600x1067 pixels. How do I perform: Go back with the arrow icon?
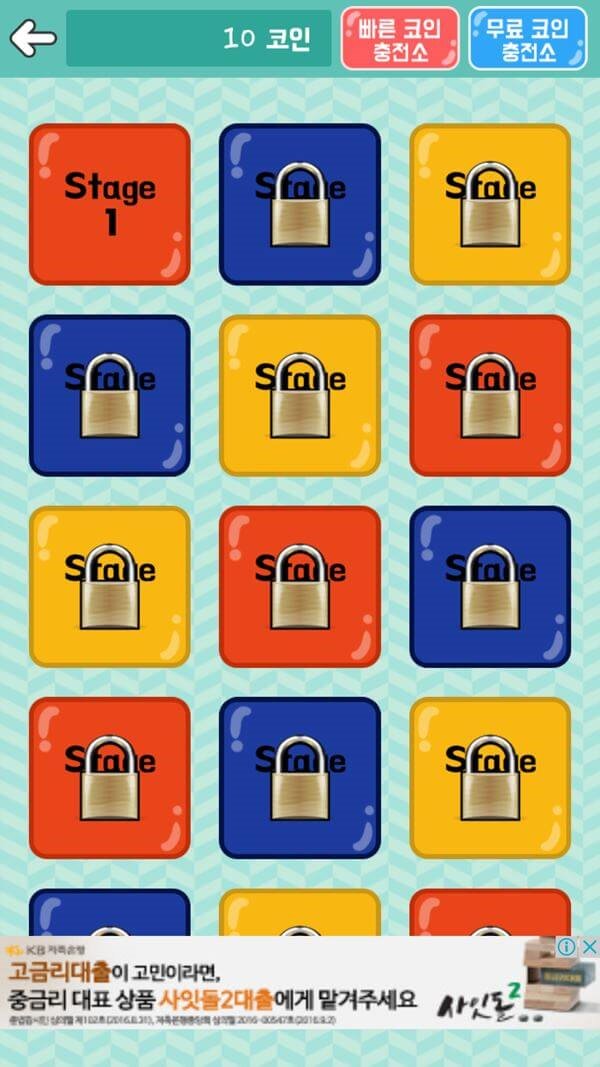point(32,39)
